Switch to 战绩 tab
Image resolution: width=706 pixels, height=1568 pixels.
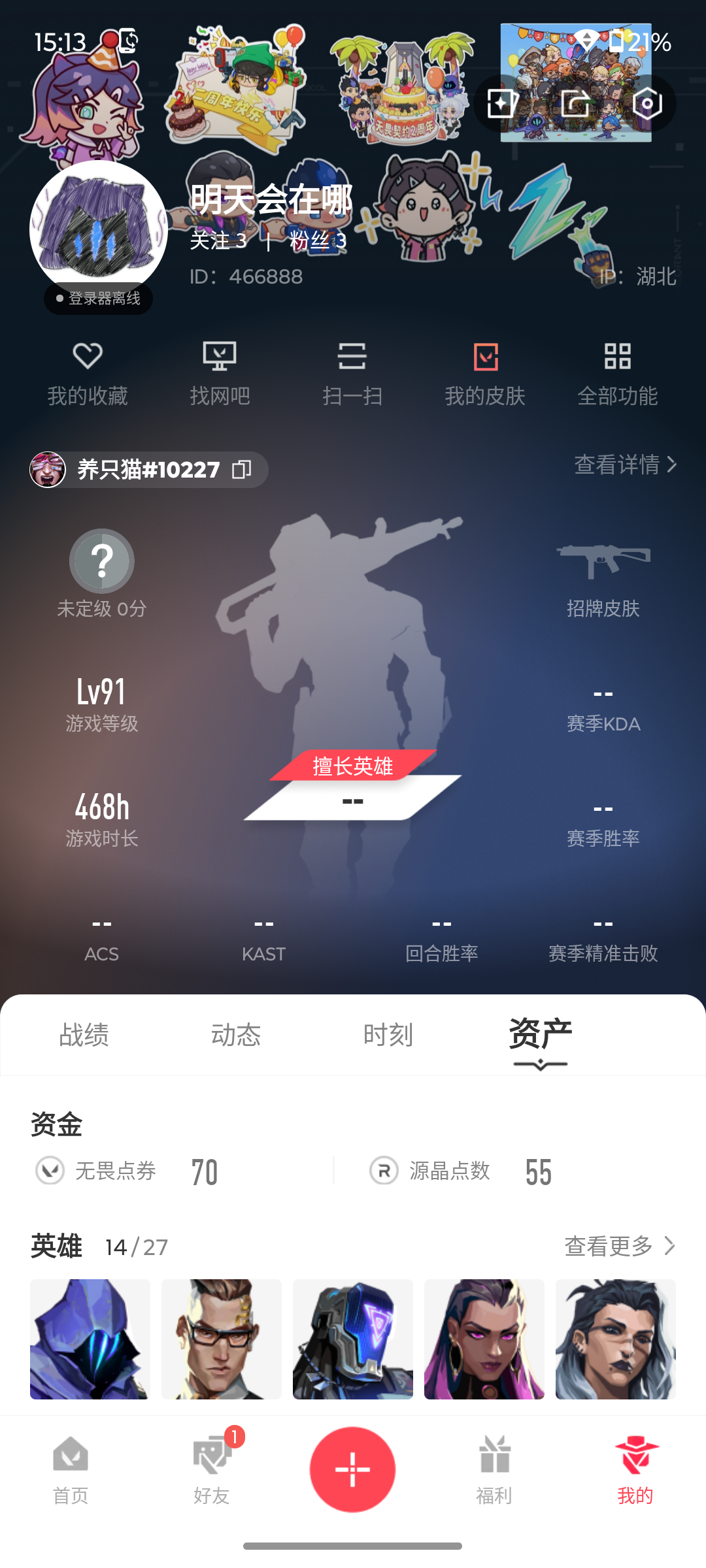[x=84, y=1035]
